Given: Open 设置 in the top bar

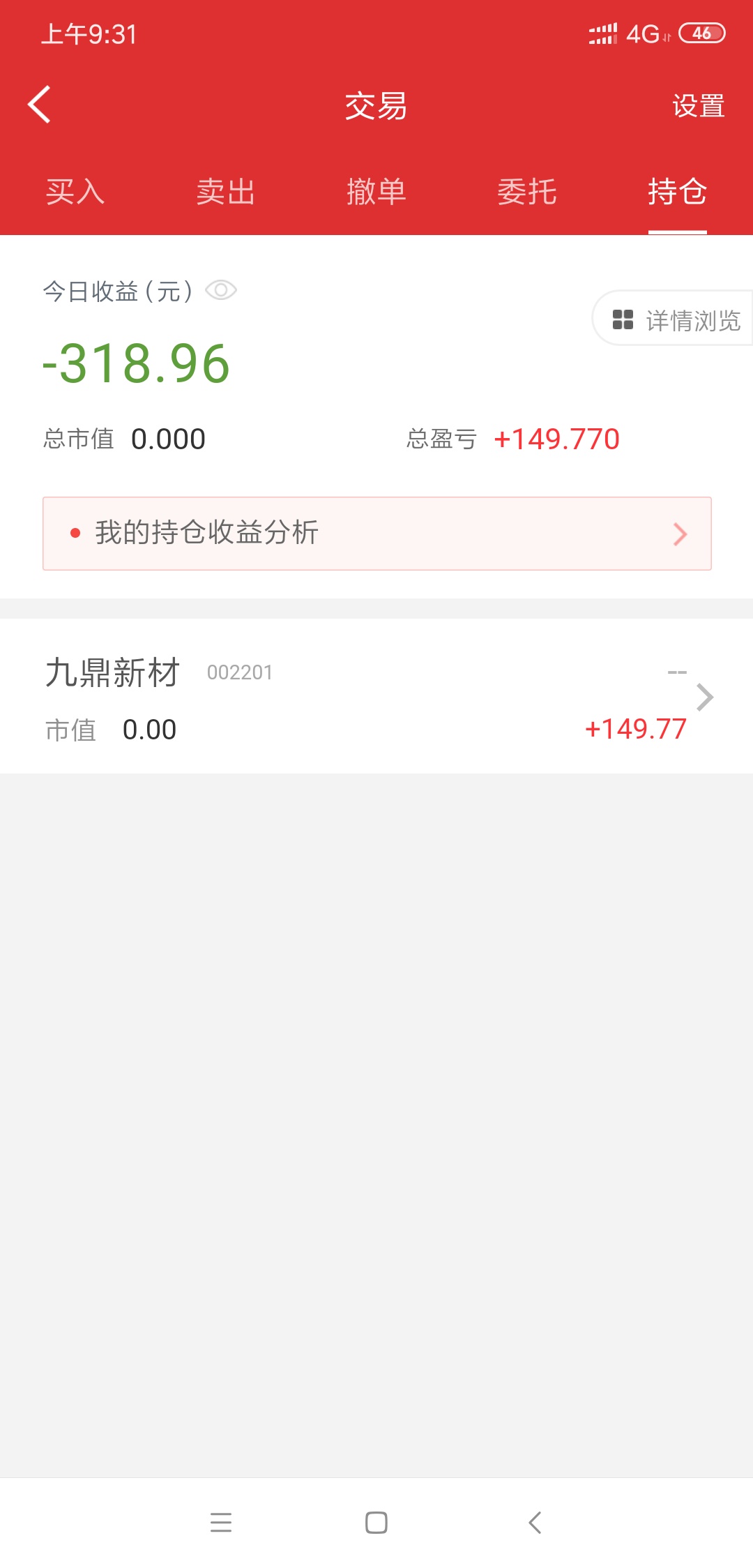Looking at the screenshot, I should [699, 106].
